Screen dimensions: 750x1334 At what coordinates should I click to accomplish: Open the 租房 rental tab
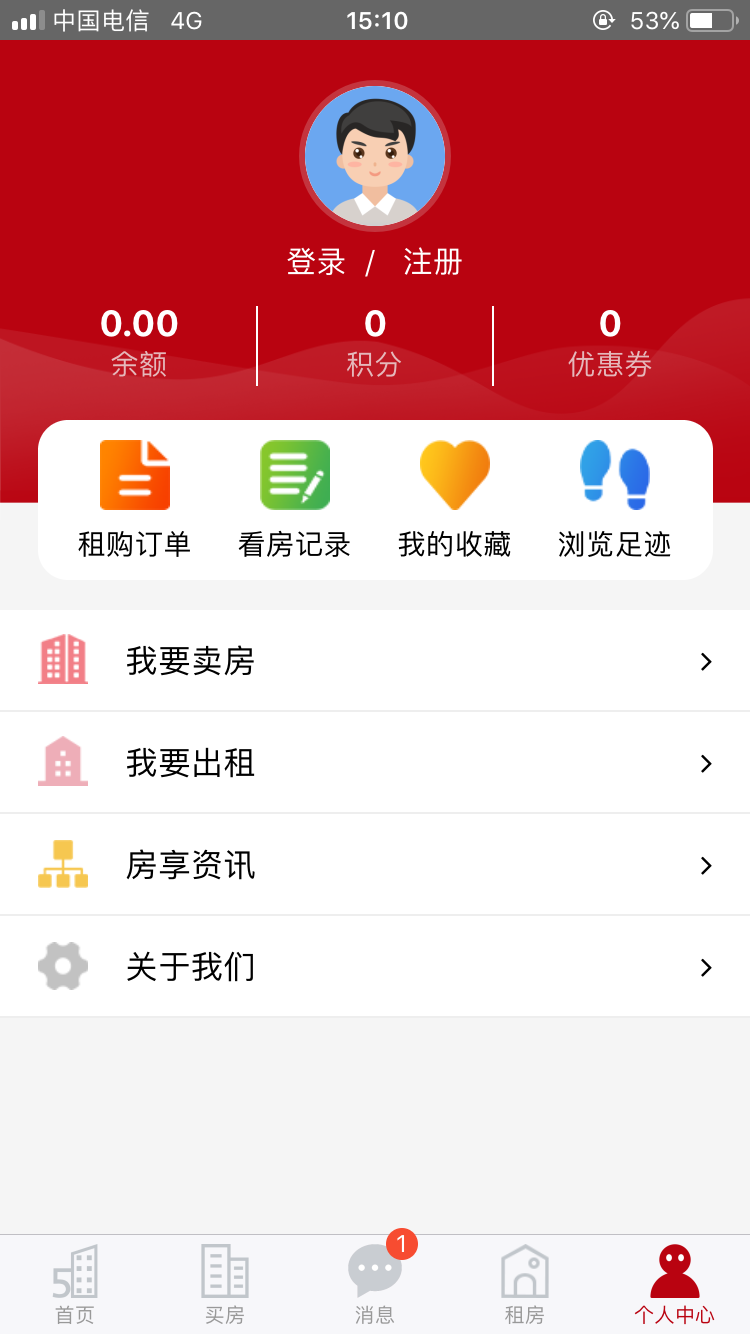pyautogui.click(x=525, y=1285)
